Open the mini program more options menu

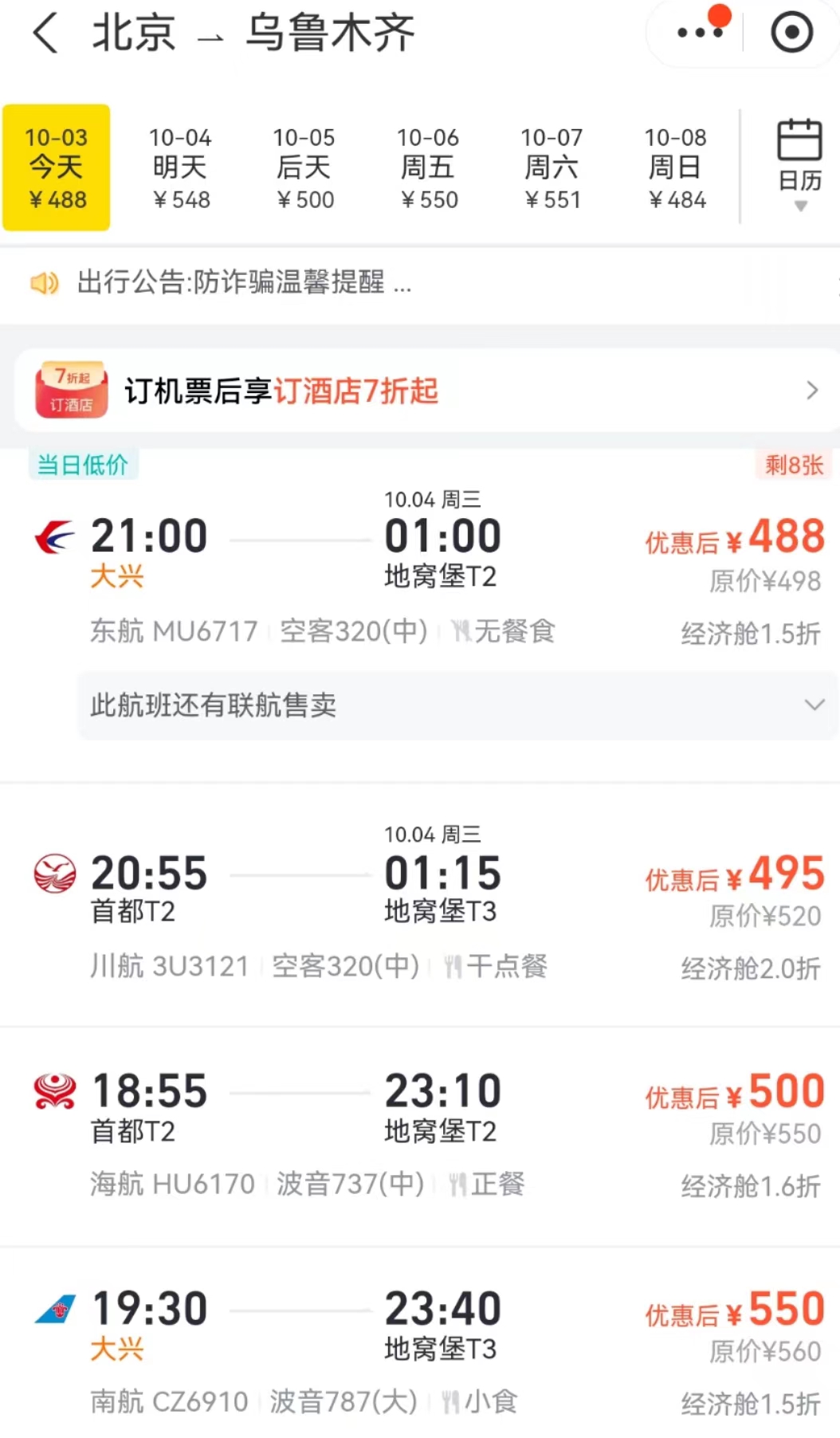(700, 33)
